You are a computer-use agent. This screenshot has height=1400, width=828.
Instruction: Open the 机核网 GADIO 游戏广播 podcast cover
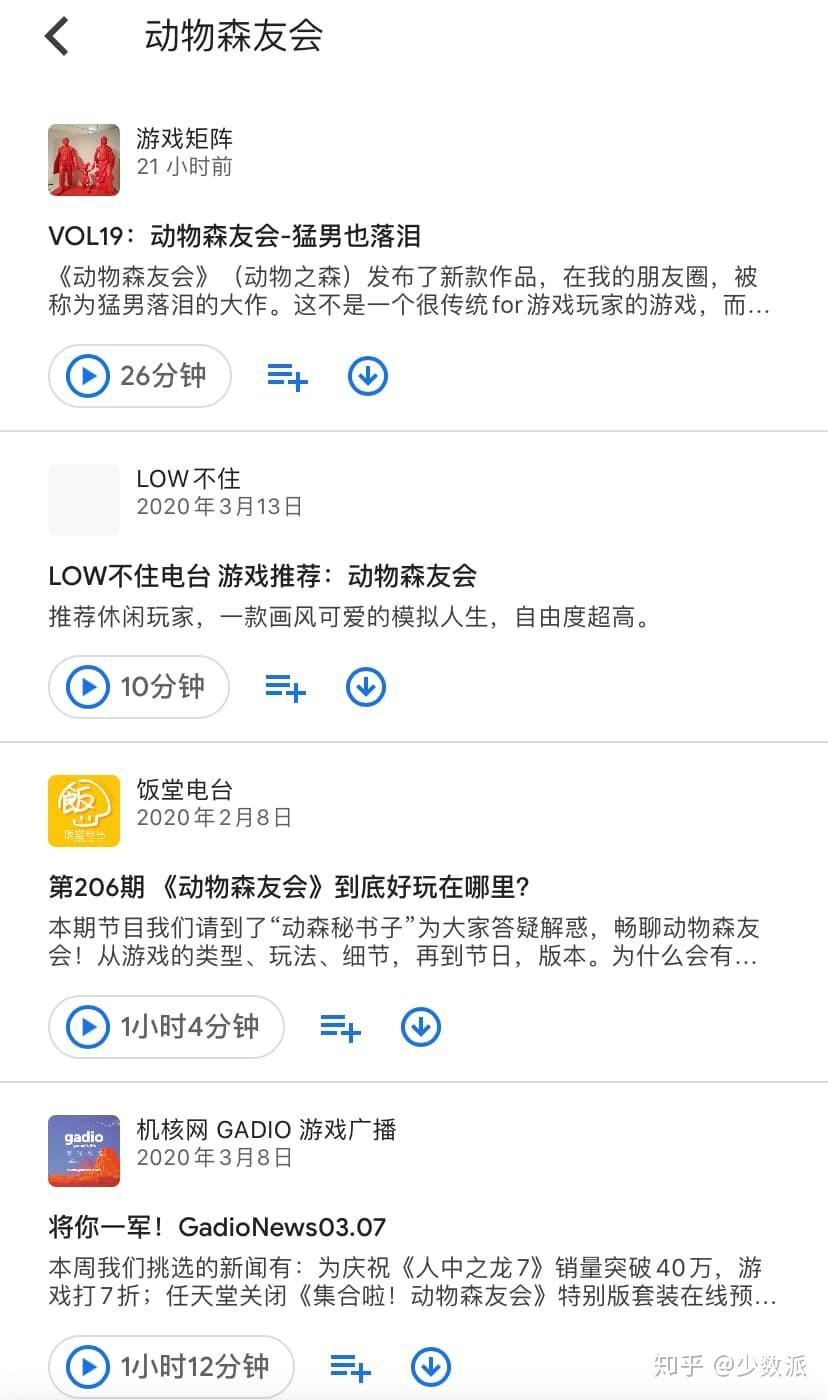click(84, 1151)
